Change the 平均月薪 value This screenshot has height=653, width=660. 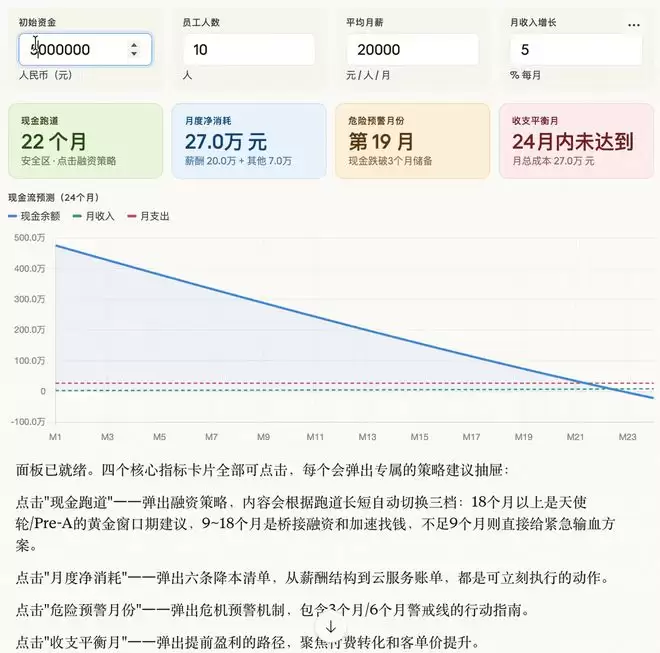click(x=411, y=50)
